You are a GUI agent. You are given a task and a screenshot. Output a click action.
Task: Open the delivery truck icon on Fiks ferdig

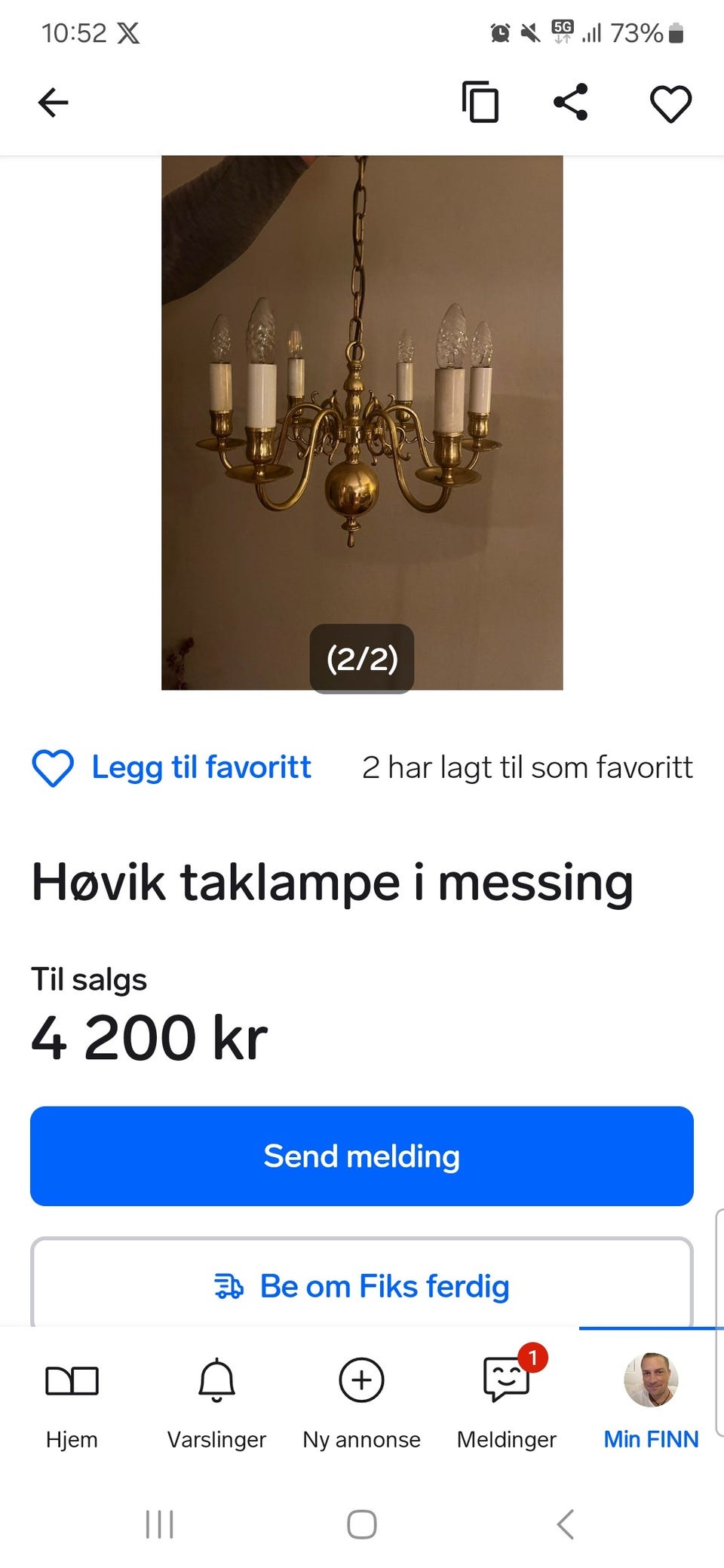pos(229,1286)
